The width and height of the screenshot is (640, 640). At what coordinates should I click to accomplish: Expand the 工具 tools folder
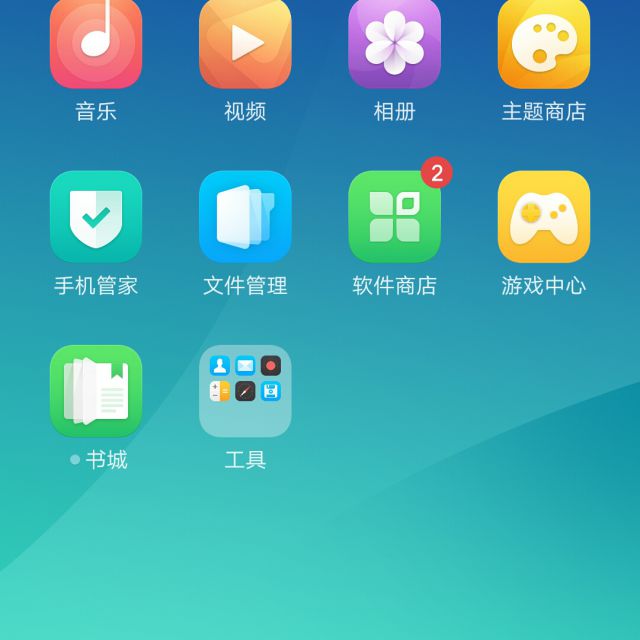point(245,391)
